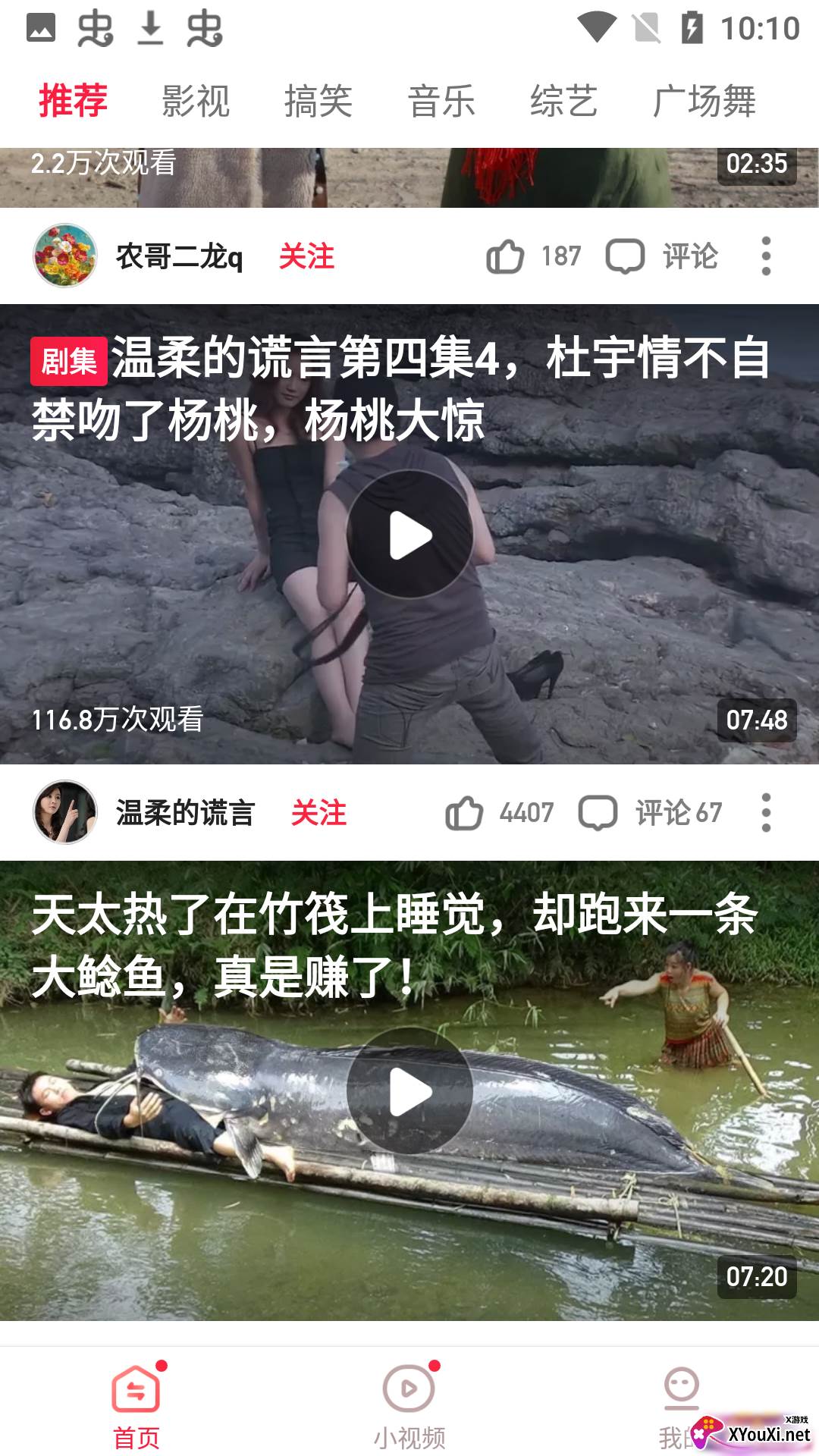View the 67 comments on 温柔的谎言
Image resolution: width=819 pixels, height=1456 pixels.
650,813
